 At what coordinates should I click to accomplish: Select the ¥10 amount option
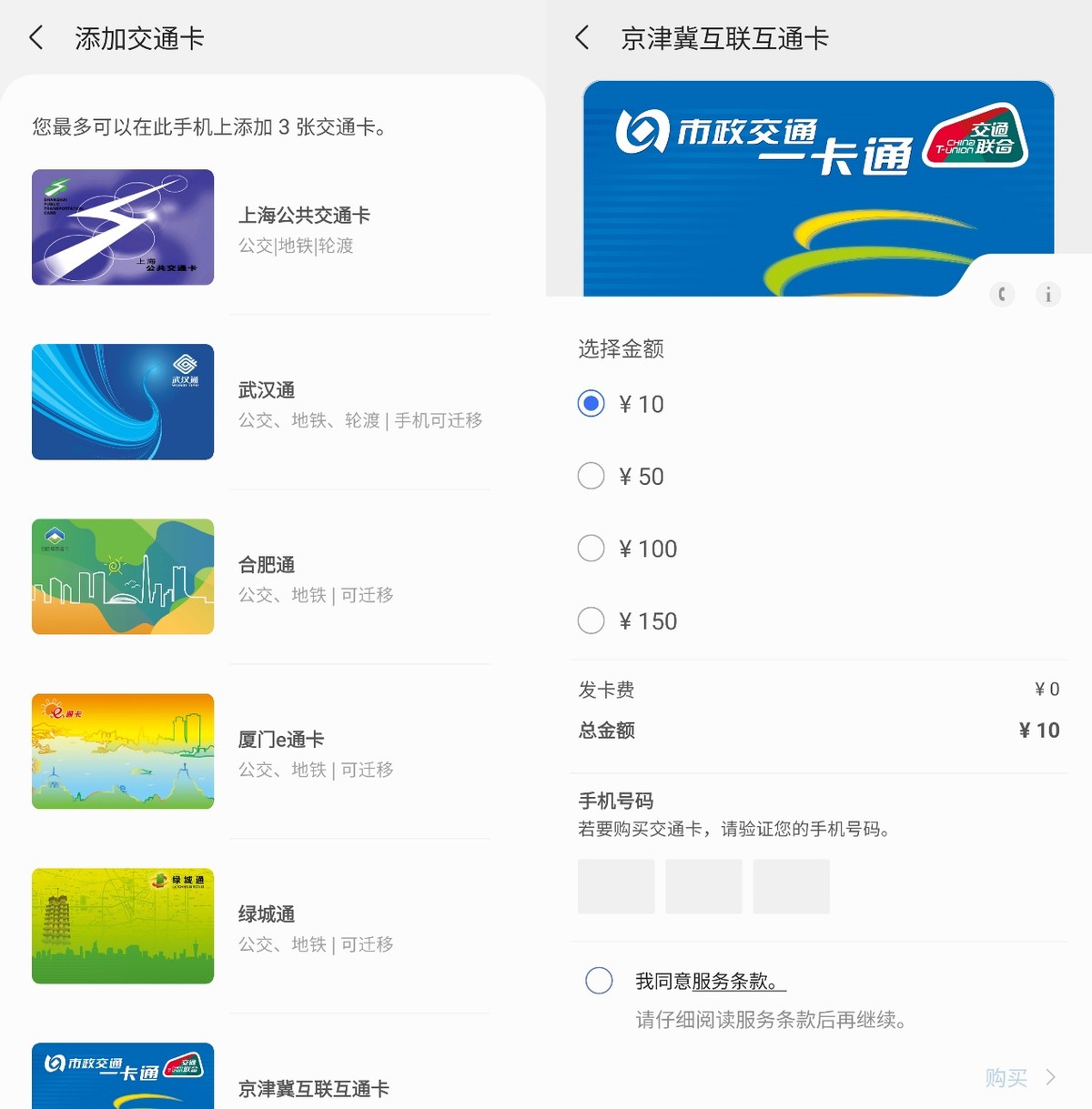pyautogui.click(x=591, y=404)
